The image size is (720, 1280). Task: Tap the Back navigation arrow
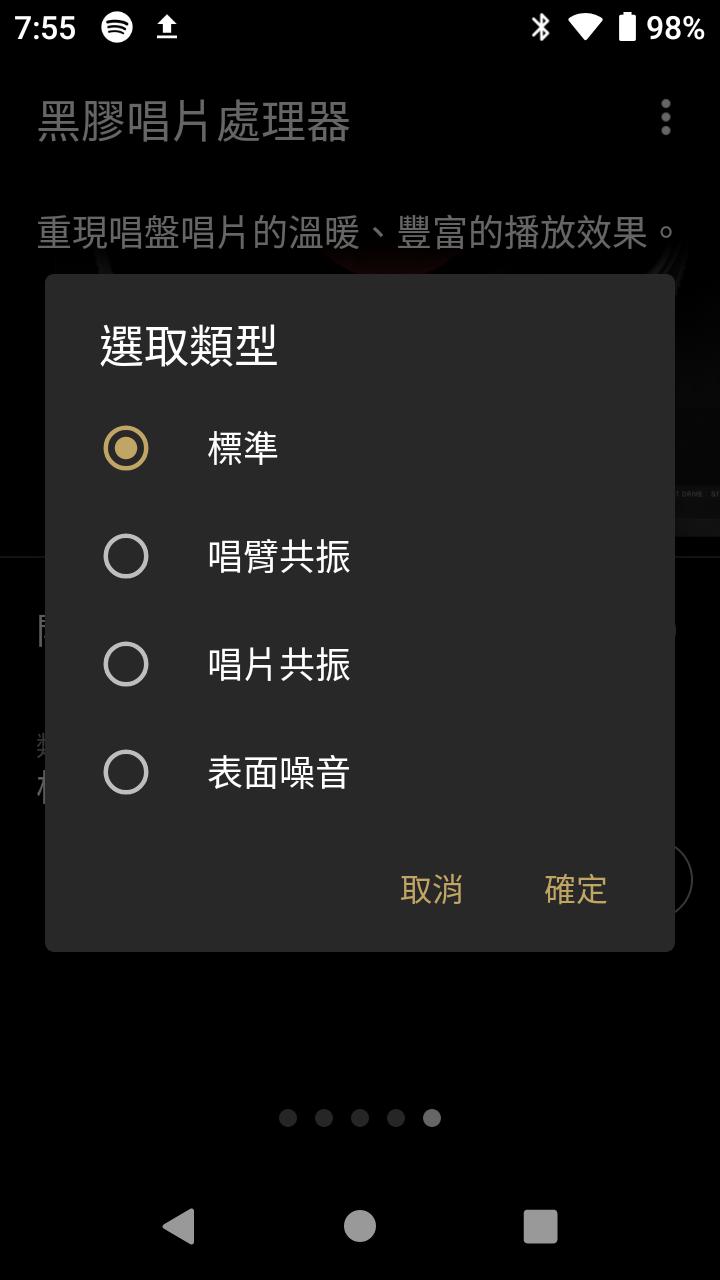coord(180,1224)
